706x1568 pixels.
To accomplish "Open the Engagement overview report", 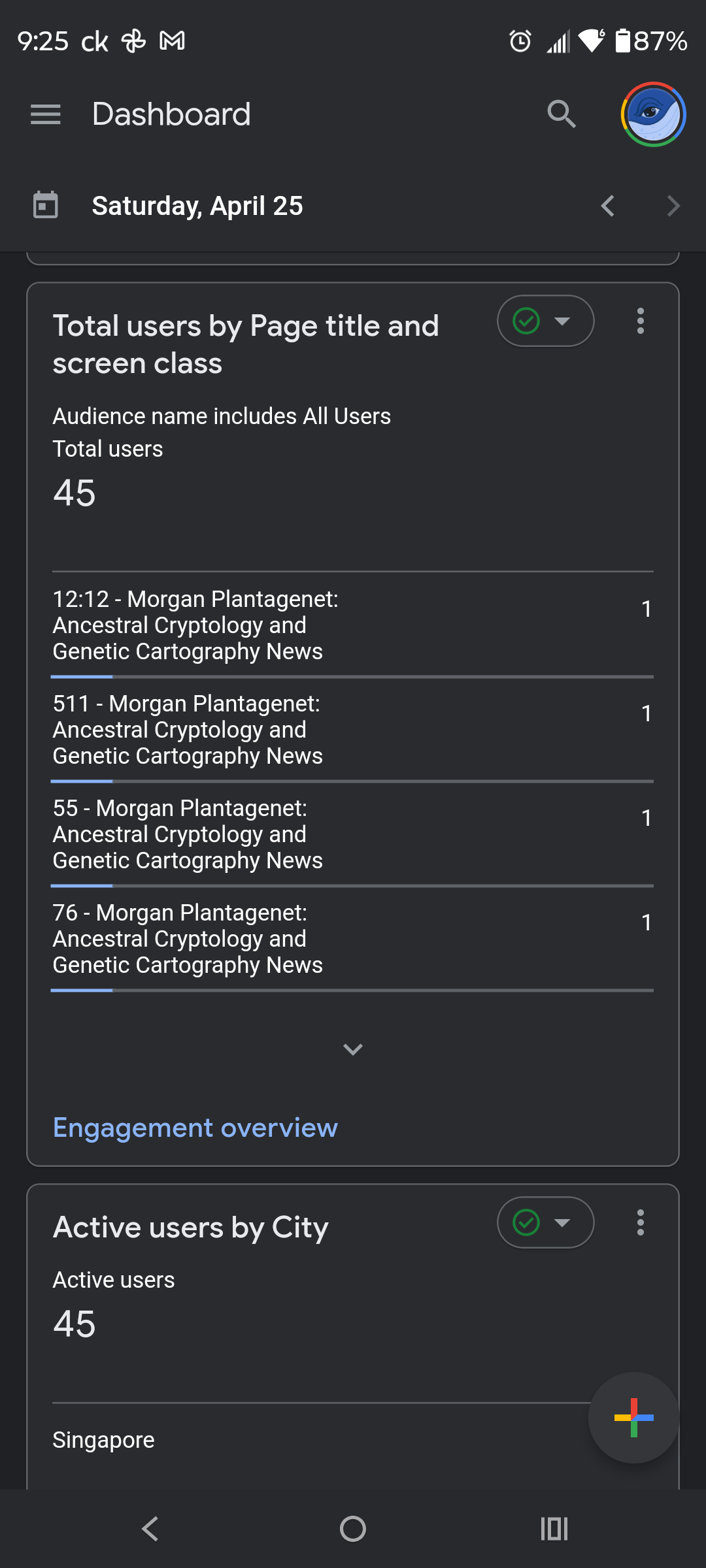I will click(195, 1126).
